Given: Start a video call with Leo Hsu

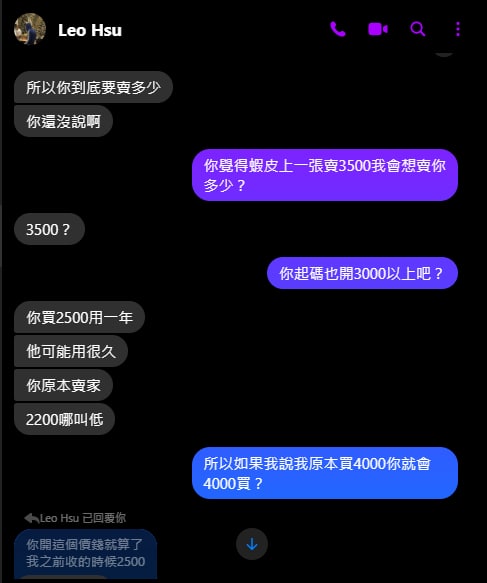Looking at the screenshot, I should (378, 29).
